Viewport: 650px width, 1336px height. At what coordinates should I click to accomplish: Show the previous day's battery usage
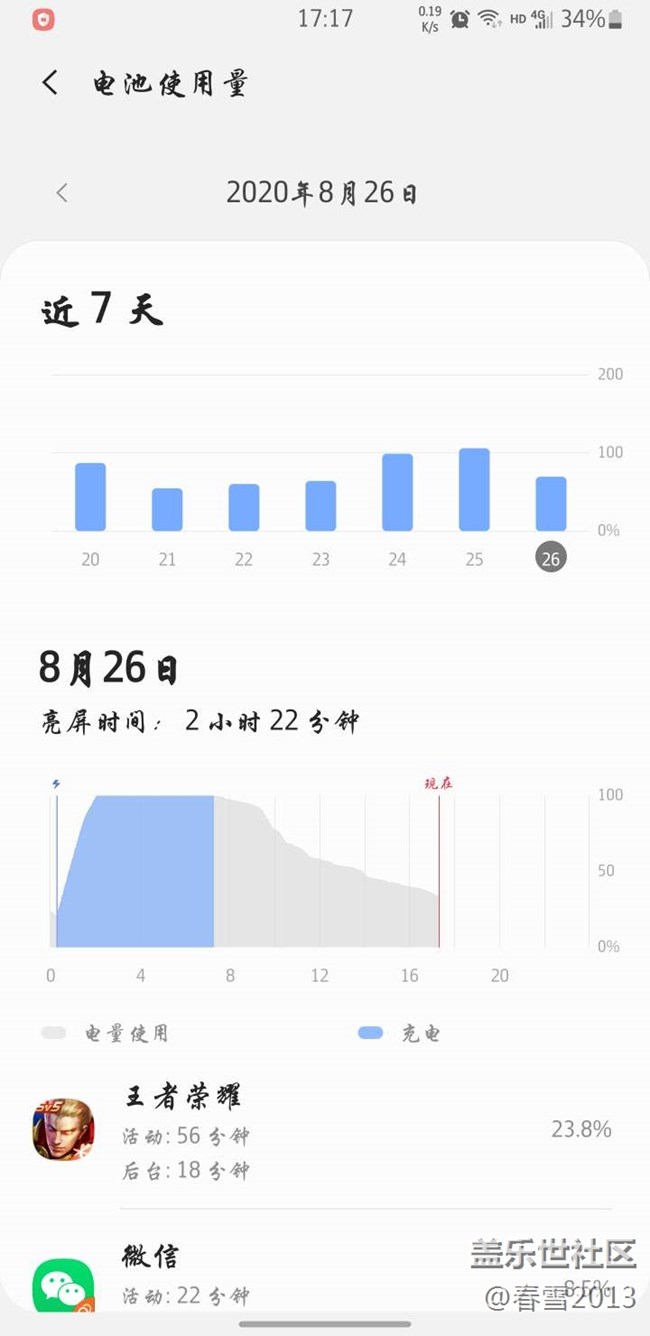(62, 193)
